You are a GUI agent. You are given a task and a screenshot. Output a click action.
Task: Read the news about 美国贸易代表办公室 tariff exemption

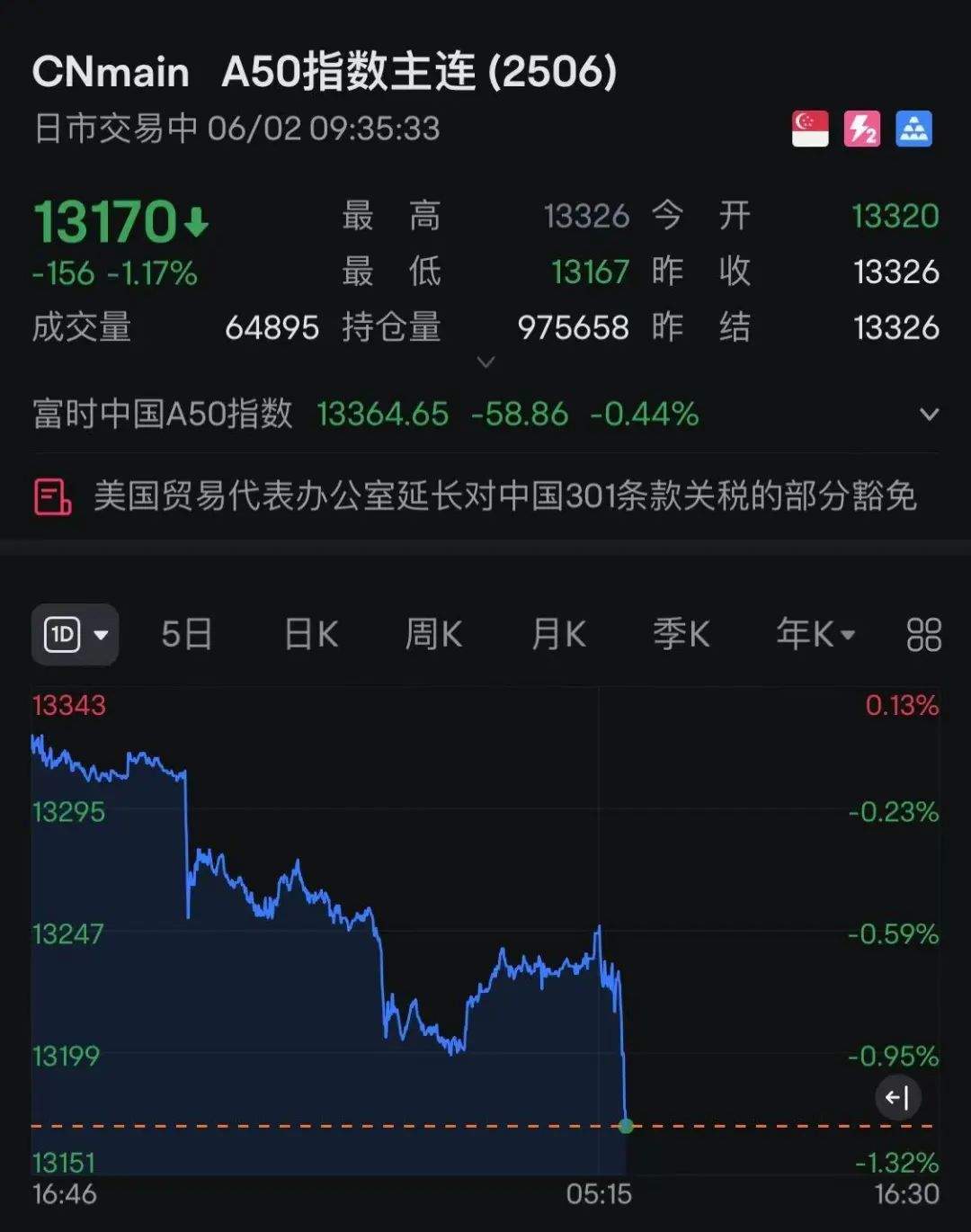point(503,496)
